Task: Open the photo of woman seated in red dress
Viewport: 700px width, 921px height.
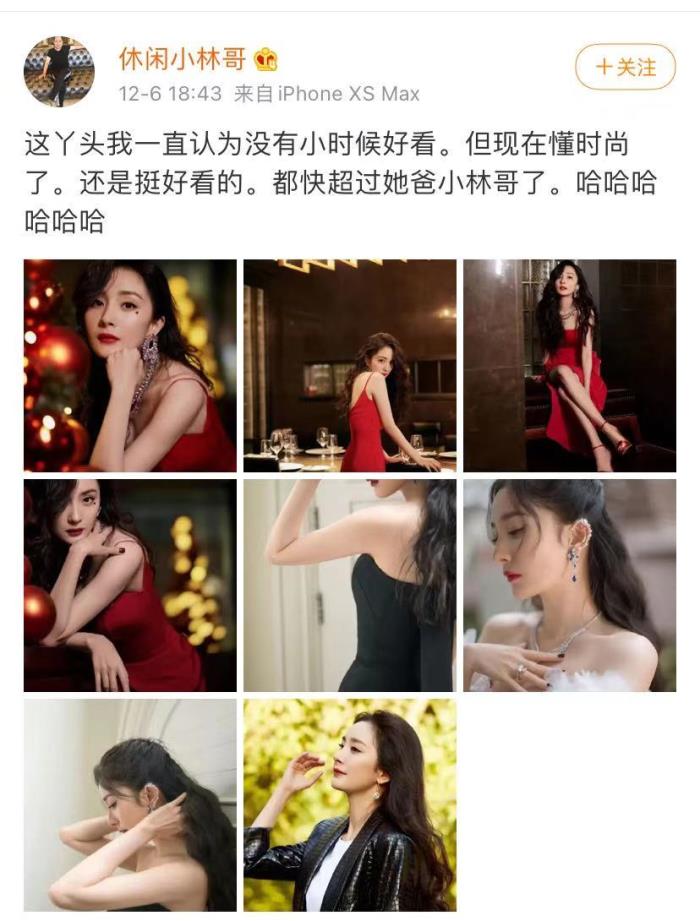Action: click(569, 365)
